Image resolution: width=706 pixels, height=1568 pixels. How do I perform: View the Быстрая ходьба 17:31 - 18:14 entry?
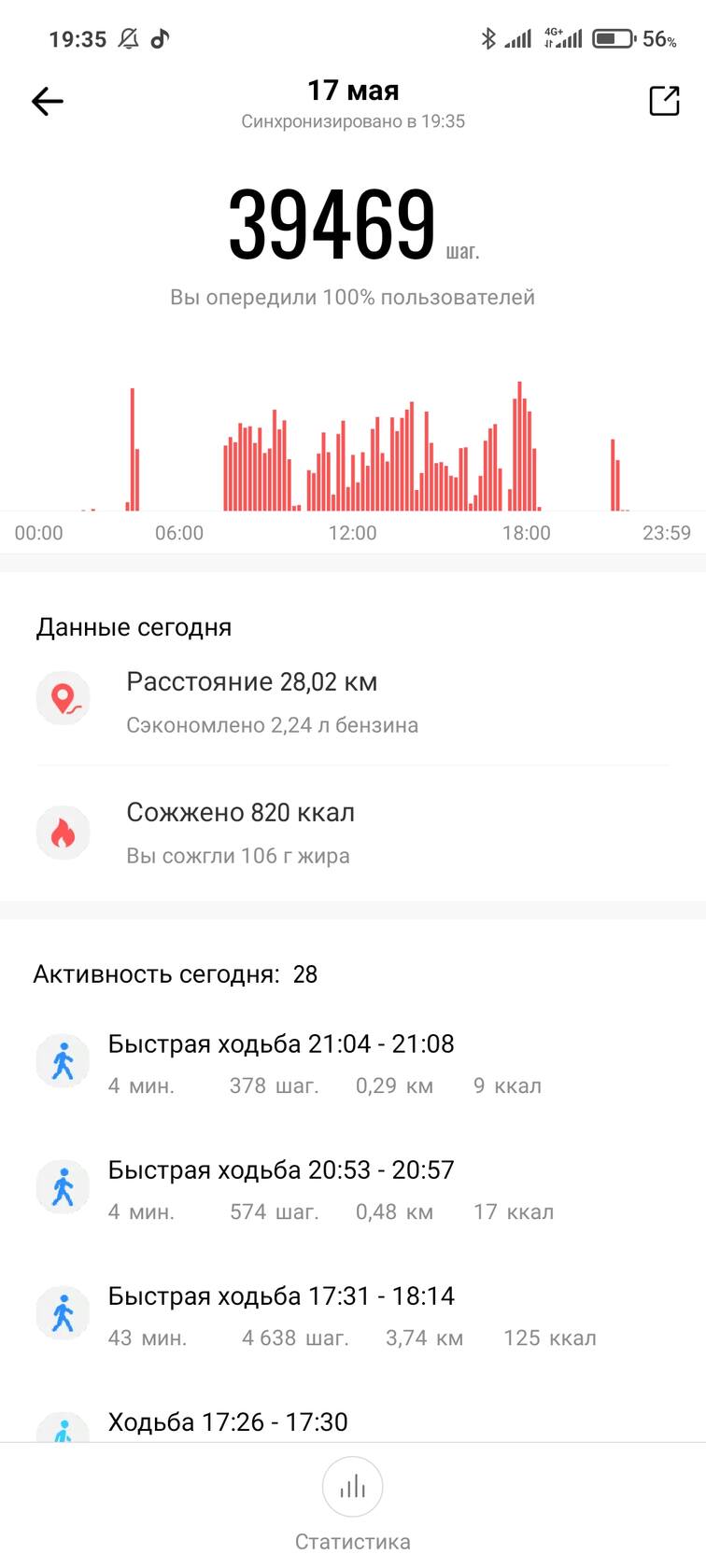(x=353, y=1315)
